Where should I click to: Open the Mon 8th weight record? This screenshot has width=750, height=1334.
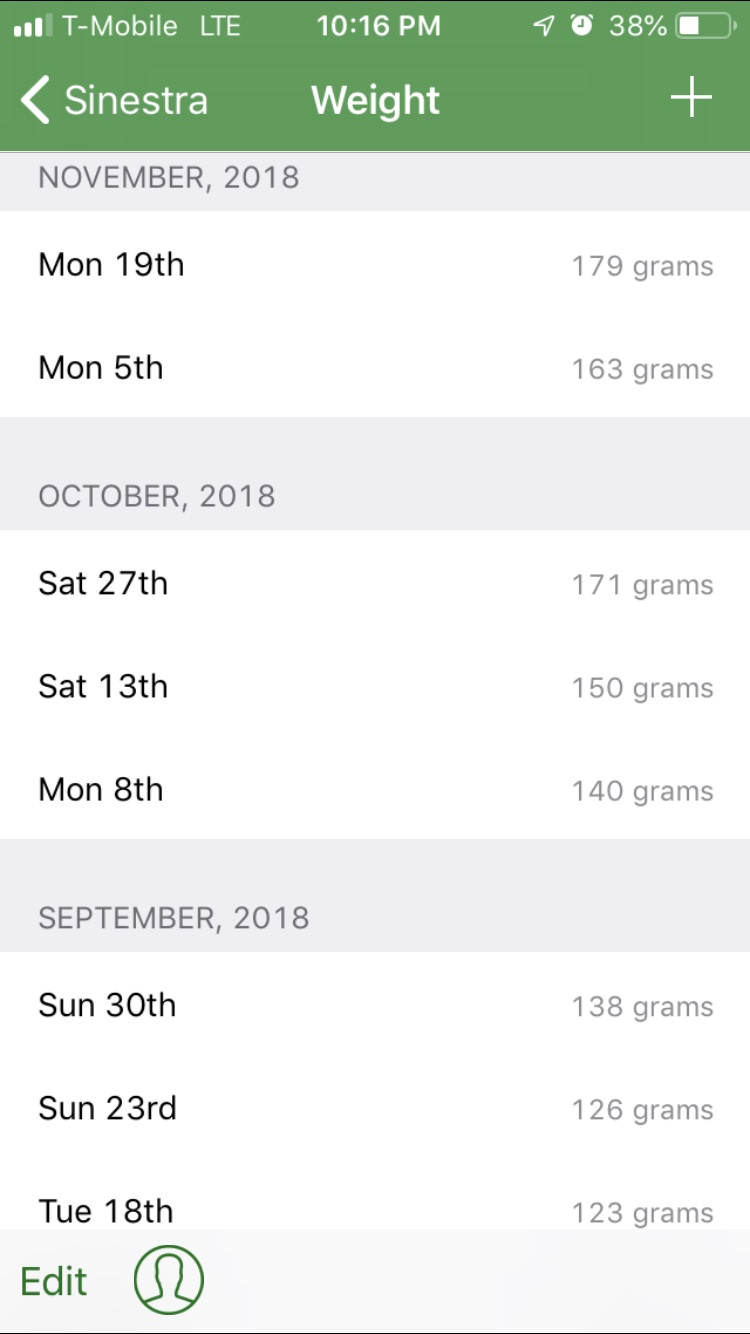375,789
